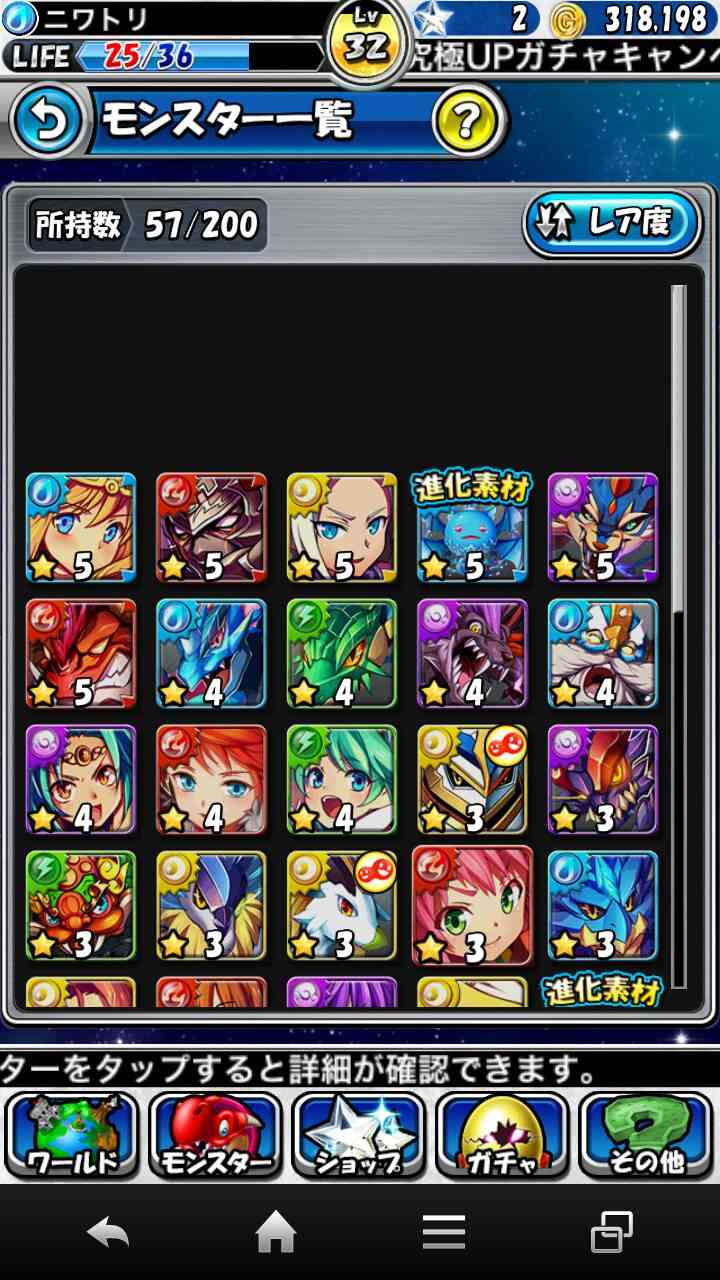
Task: Go to the ガチャ tab
Action: coord(503,1135)
